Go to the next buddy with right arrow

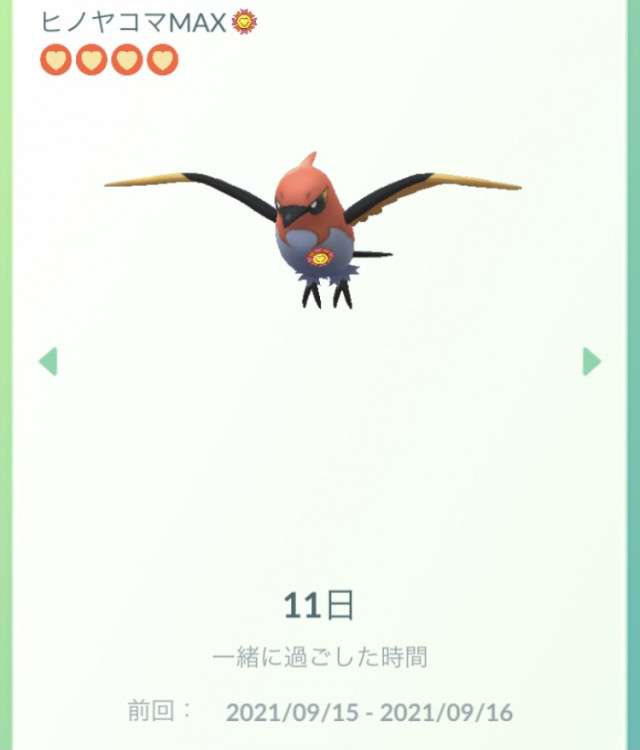click(x=591, y=361)
